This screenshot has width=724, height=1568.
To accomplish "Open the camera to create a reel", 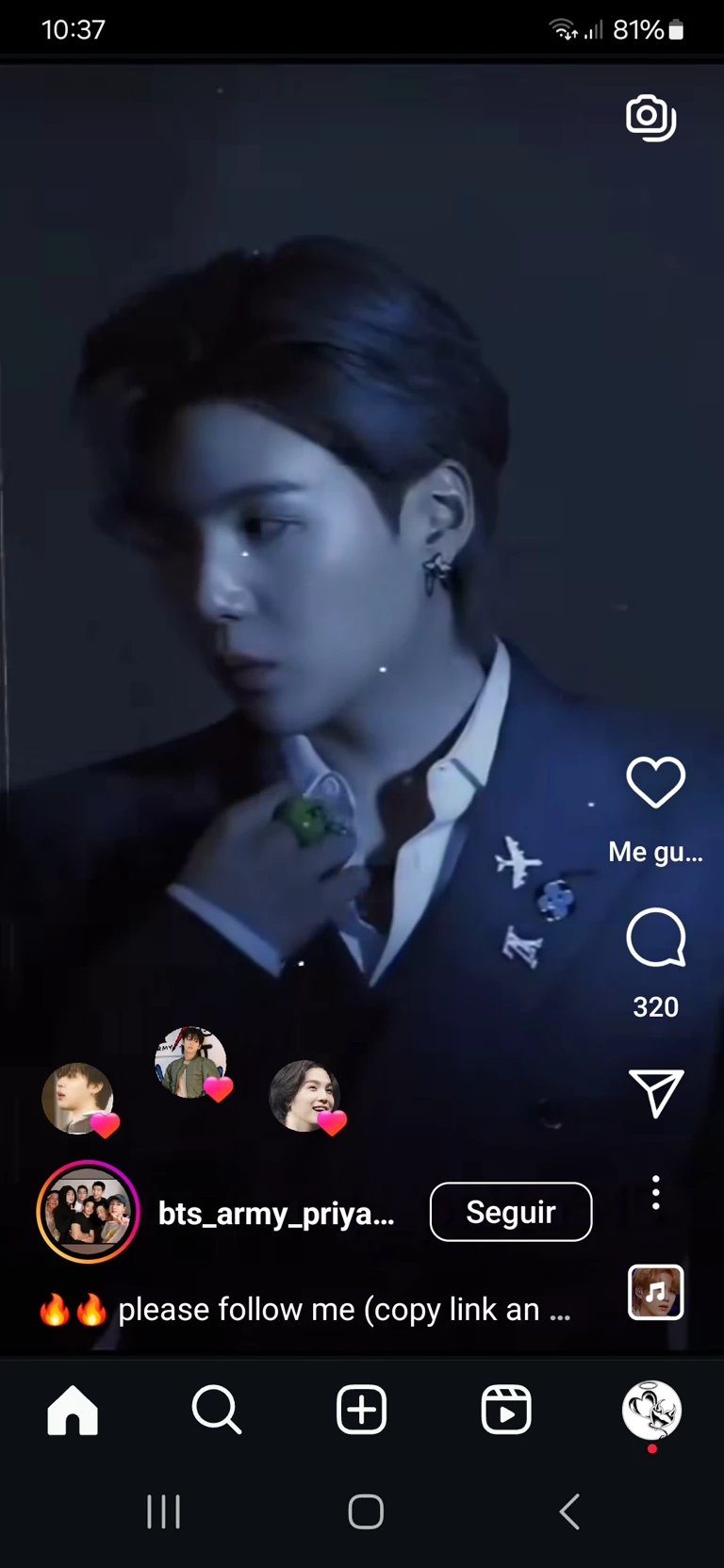I will (x=651, y=118).
